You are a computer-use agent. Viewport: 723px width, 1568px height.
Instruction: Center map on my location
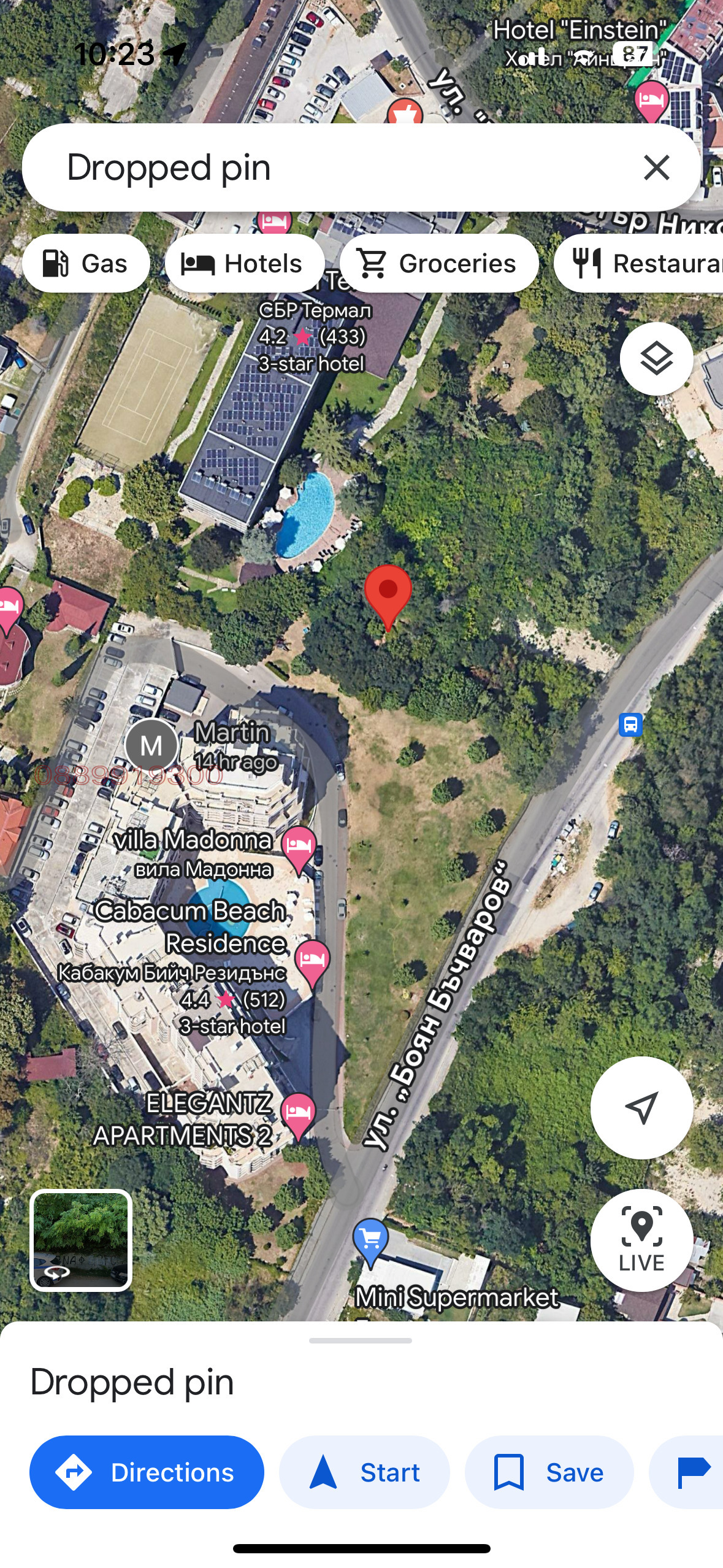coord(641,1107)
